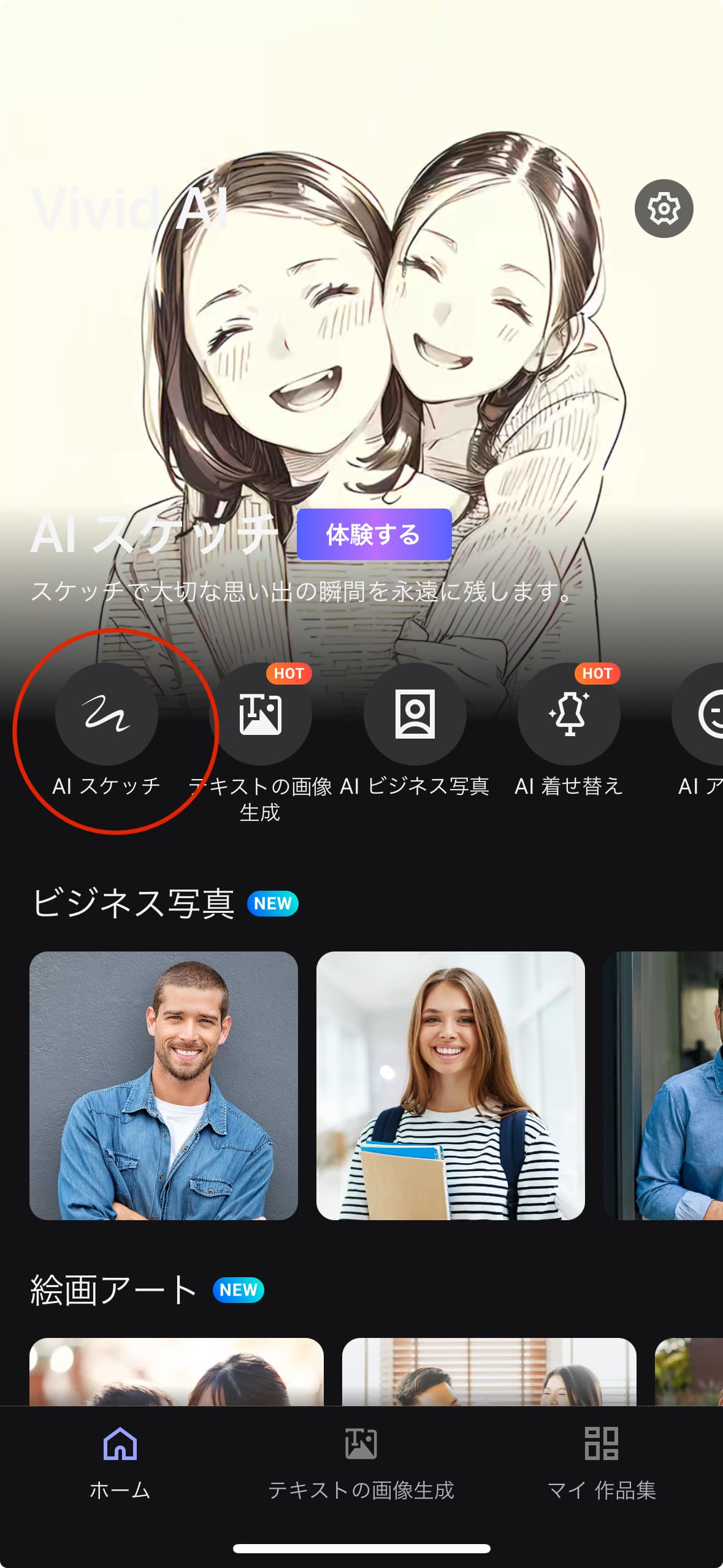This screenshot has height=1568, width=723.
Task: Choose the business photo of the woman with notebooks
Action: (x=450, y=1085)
